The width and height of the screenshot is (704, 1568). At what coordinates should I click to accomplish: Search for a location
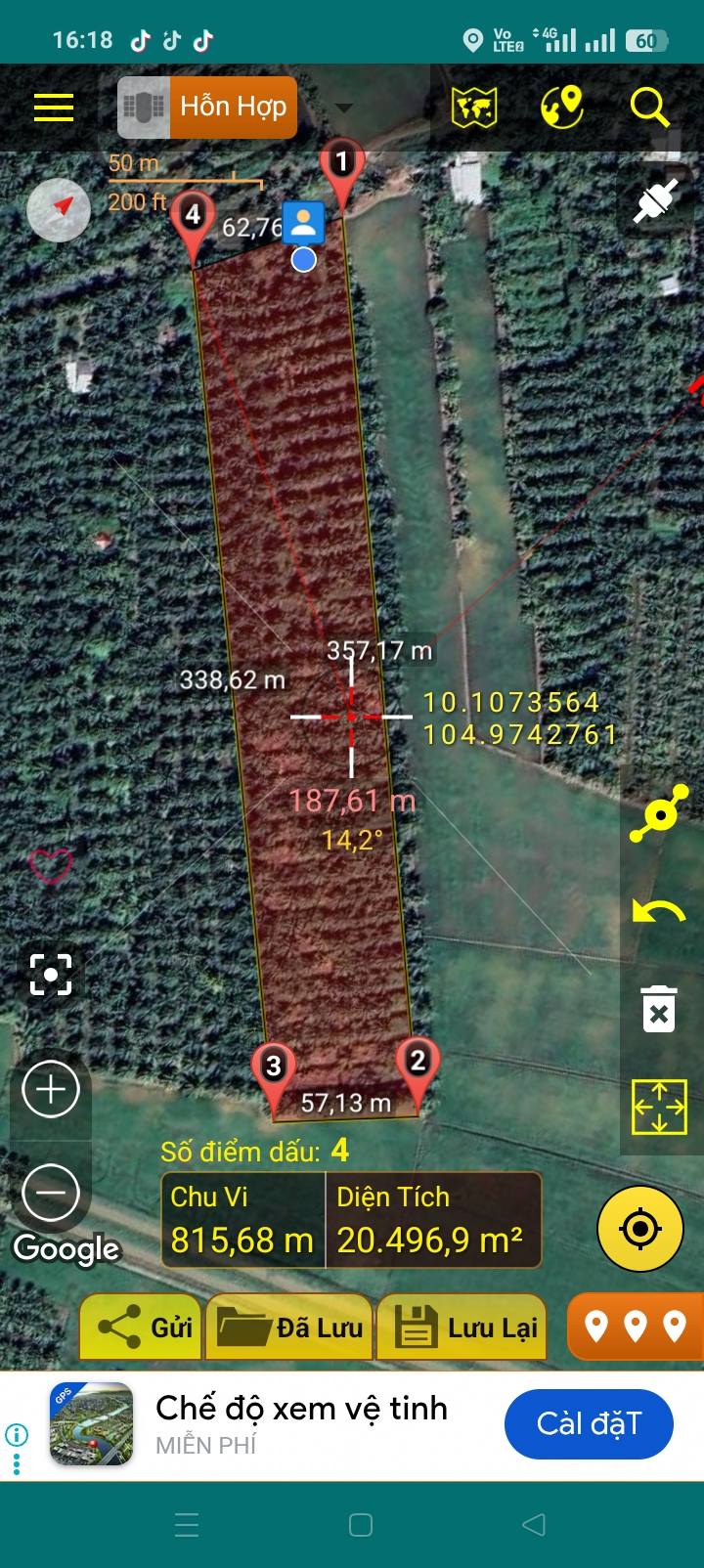[x=649, y=108]
